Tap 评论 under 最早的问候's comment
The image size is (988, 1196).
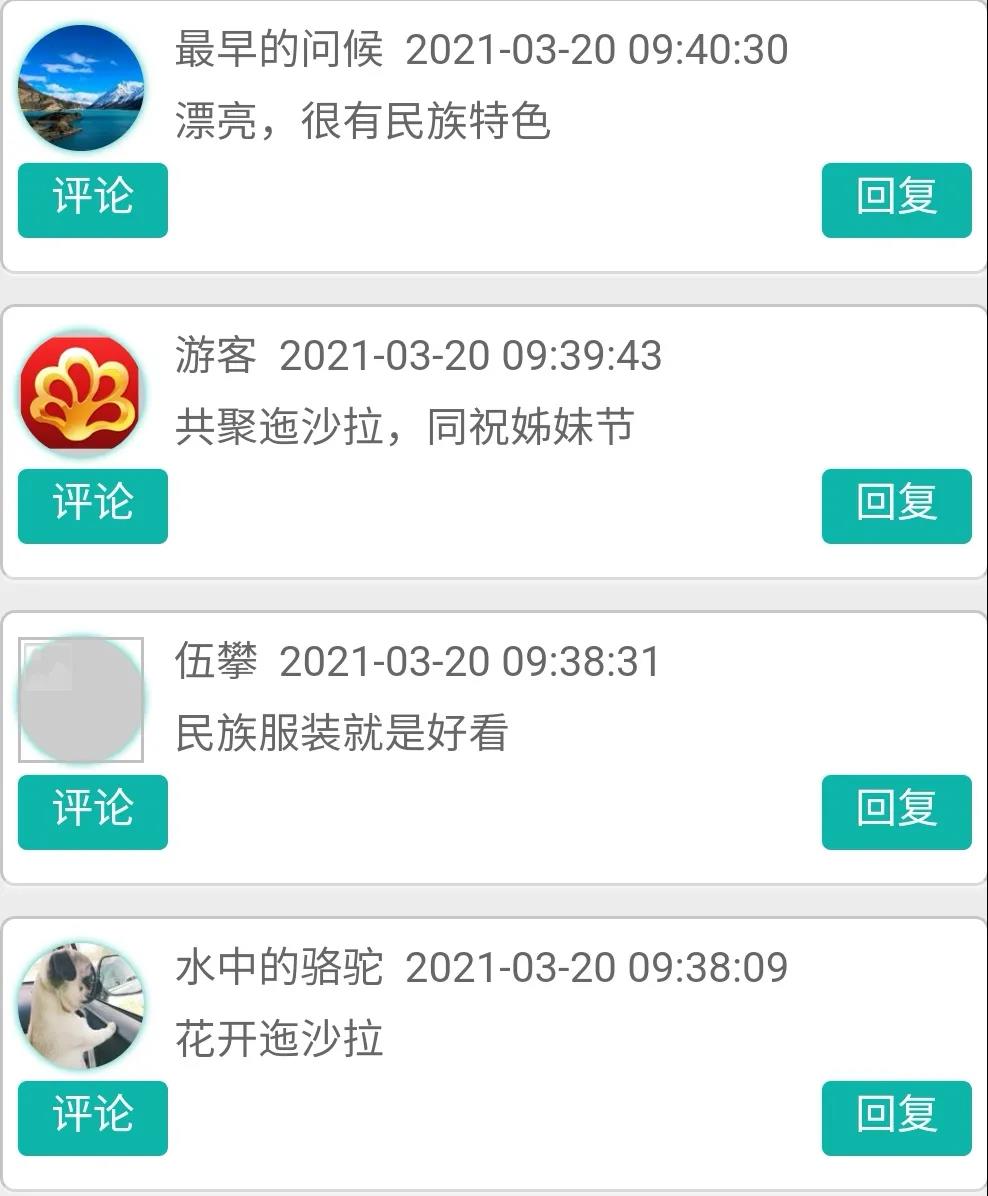pyautogui.click(x=93, y=200)
